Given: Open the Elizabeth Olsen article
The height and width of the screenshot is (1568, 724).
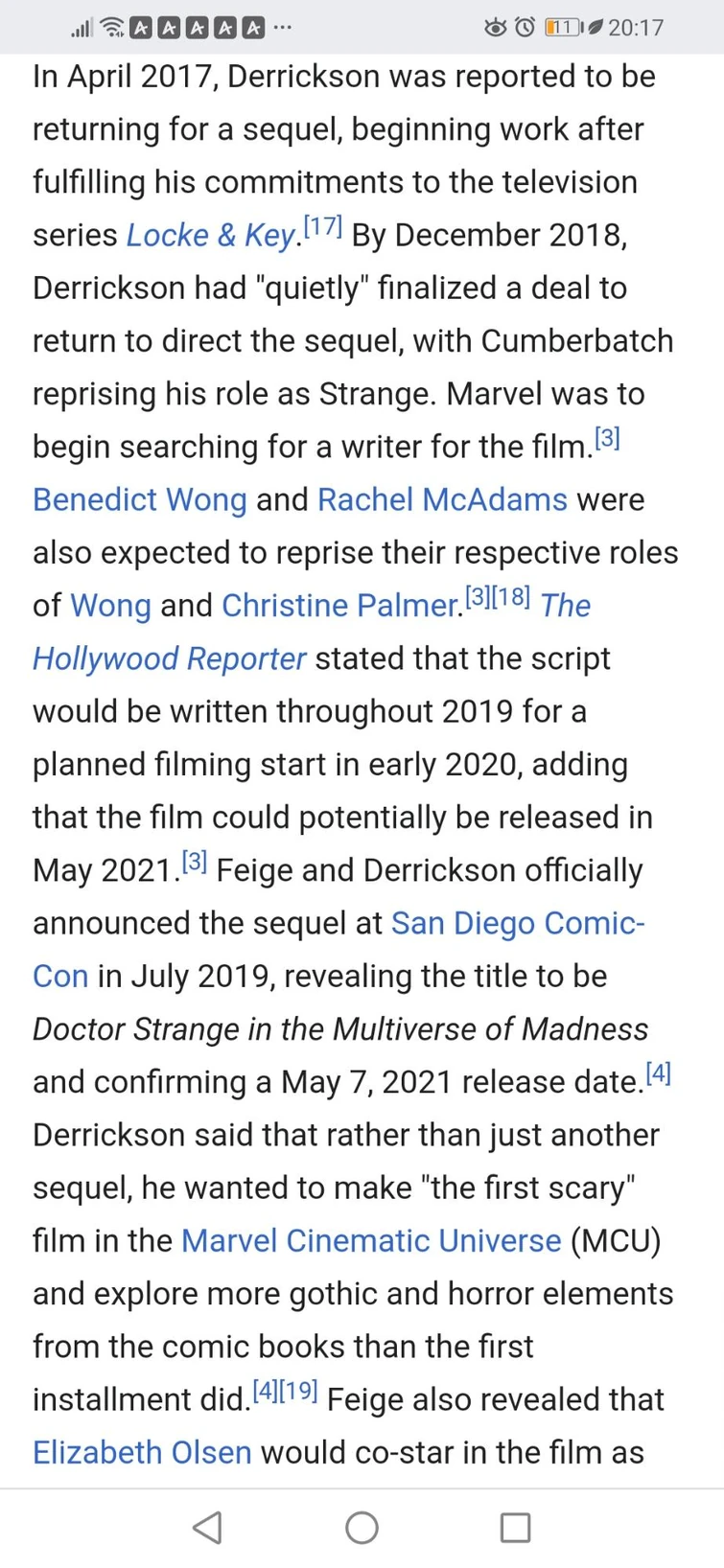Looking at the screenshot, I should tap(142, 1452).
